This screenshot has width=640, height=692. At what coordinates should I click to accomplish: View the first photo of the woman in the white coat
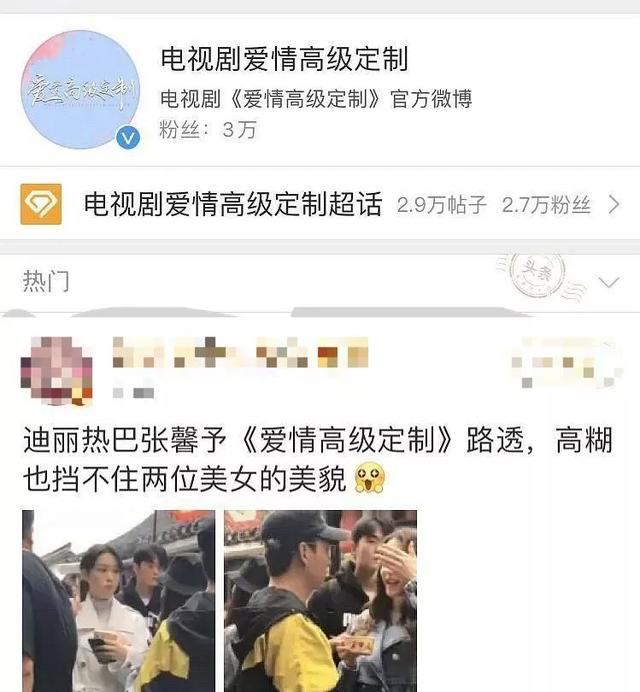pyautogui.click(x=118, y=600)
